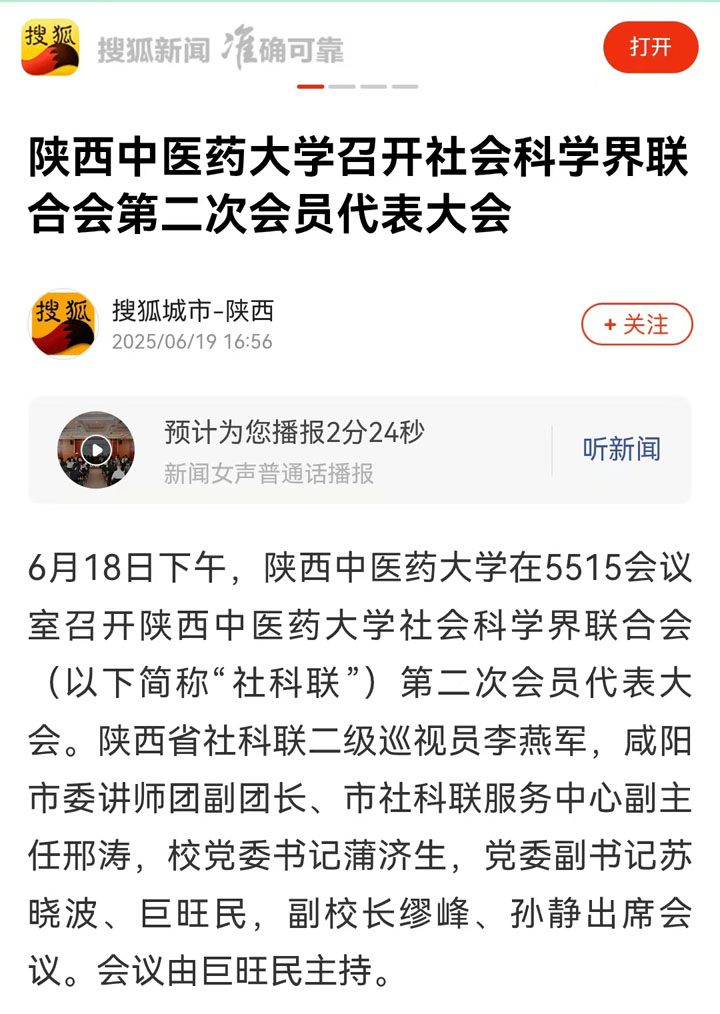Viewport: 720px width, 1014px height.
Task: Follow 搜狐城市-陕西 with 关注 button
Action: coord(637,324)
